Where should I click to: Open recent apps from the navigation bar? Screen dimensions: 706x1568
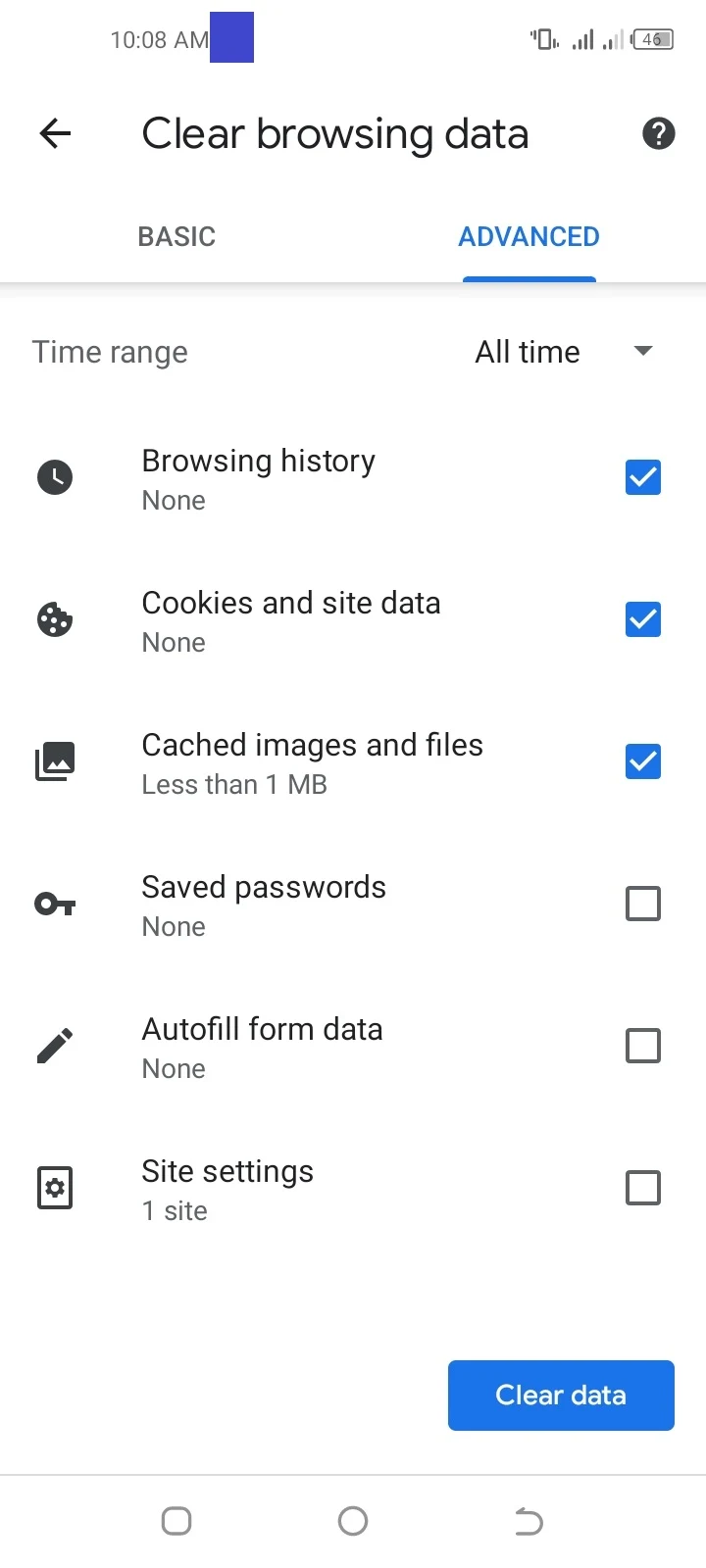(176, 1521)
